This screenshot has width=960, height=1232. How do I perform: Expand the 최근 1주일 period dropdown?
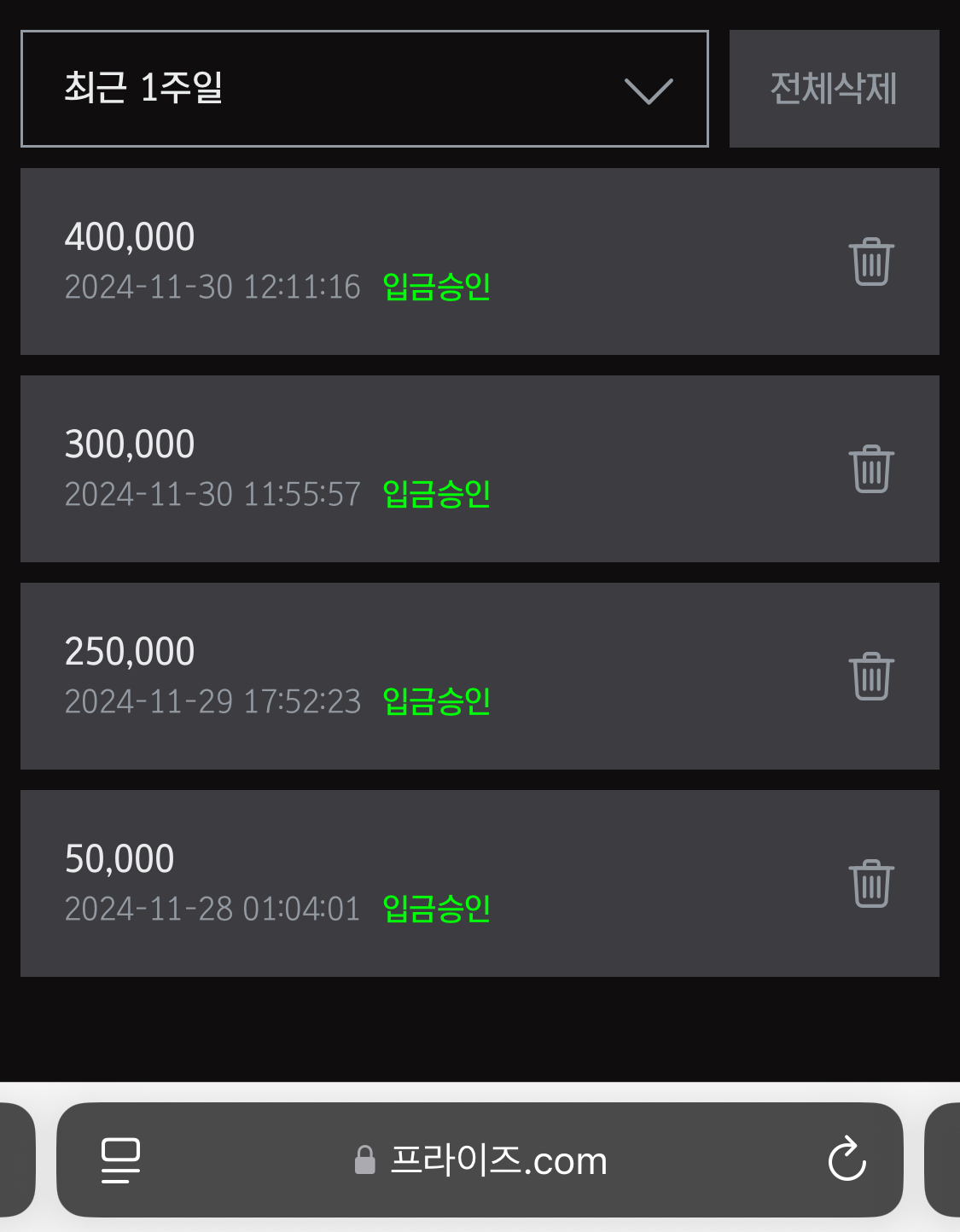tap(364, 89)
